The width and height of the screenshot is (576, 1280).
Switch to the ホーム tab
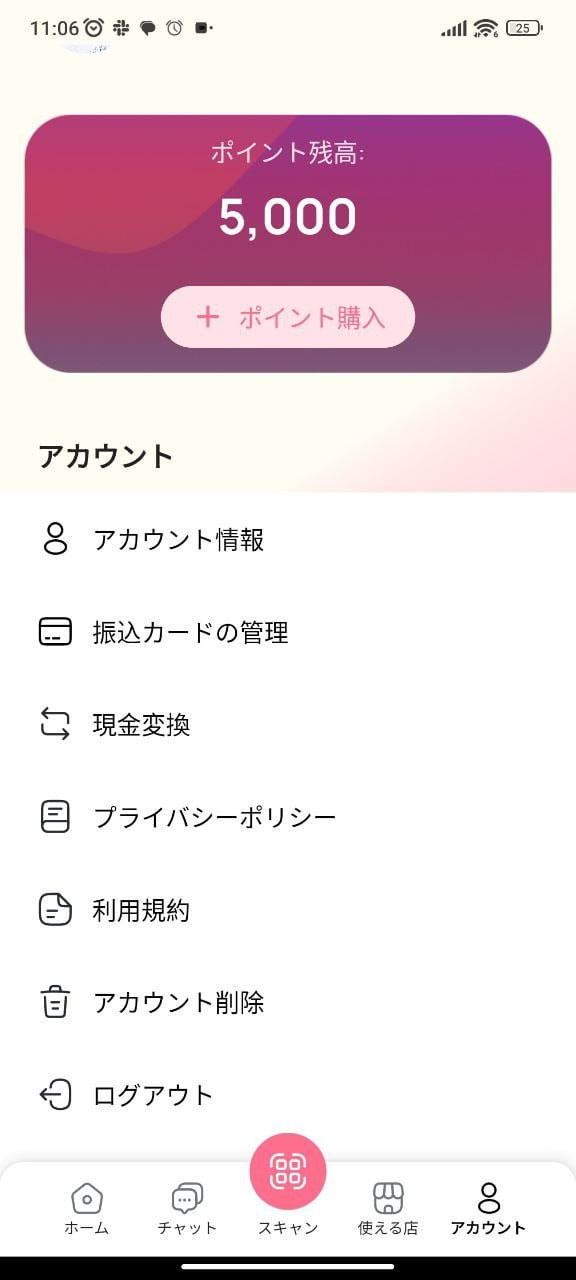click(87, 1209)
